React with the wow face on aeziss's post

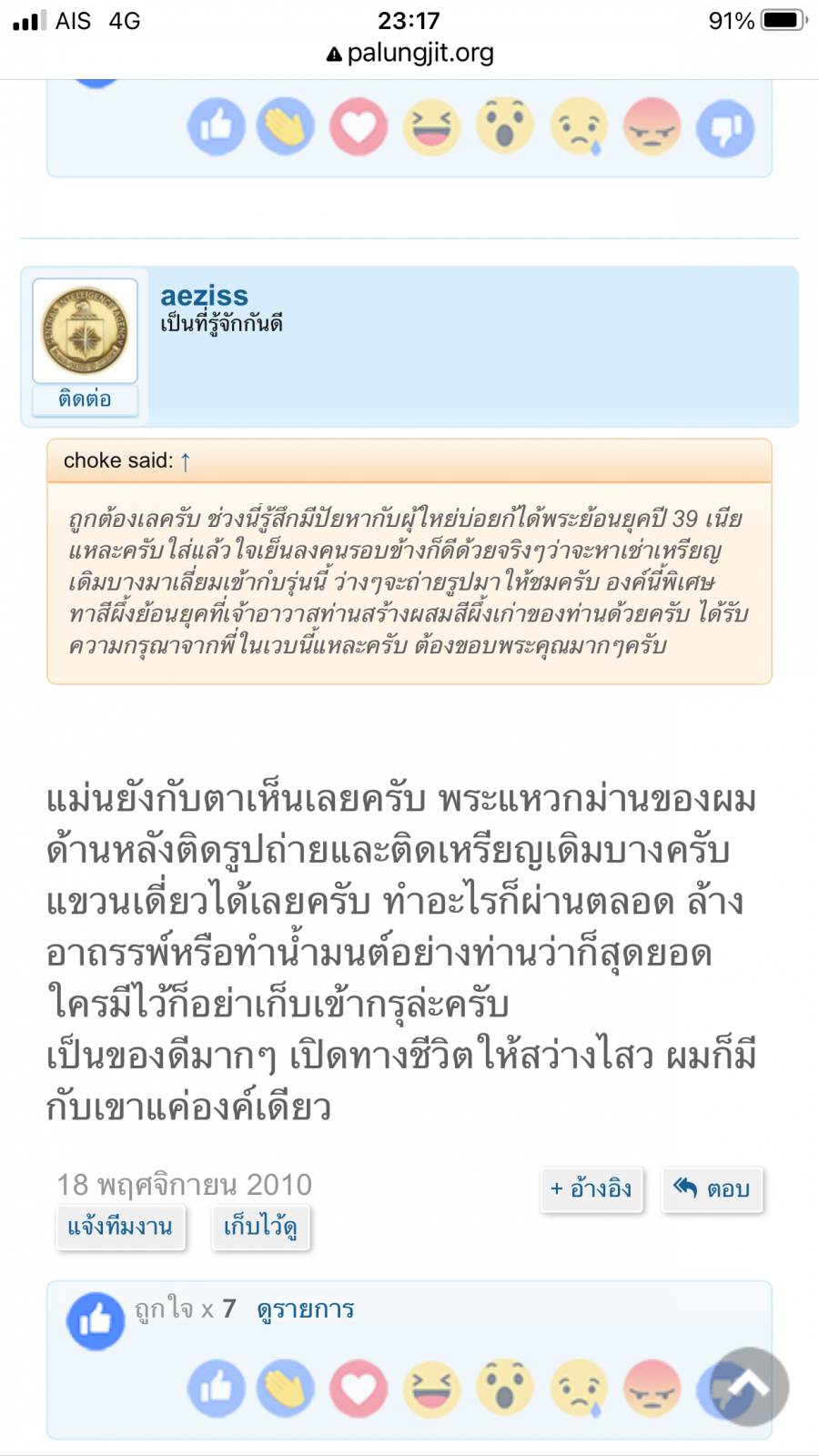coord(505,1390)
